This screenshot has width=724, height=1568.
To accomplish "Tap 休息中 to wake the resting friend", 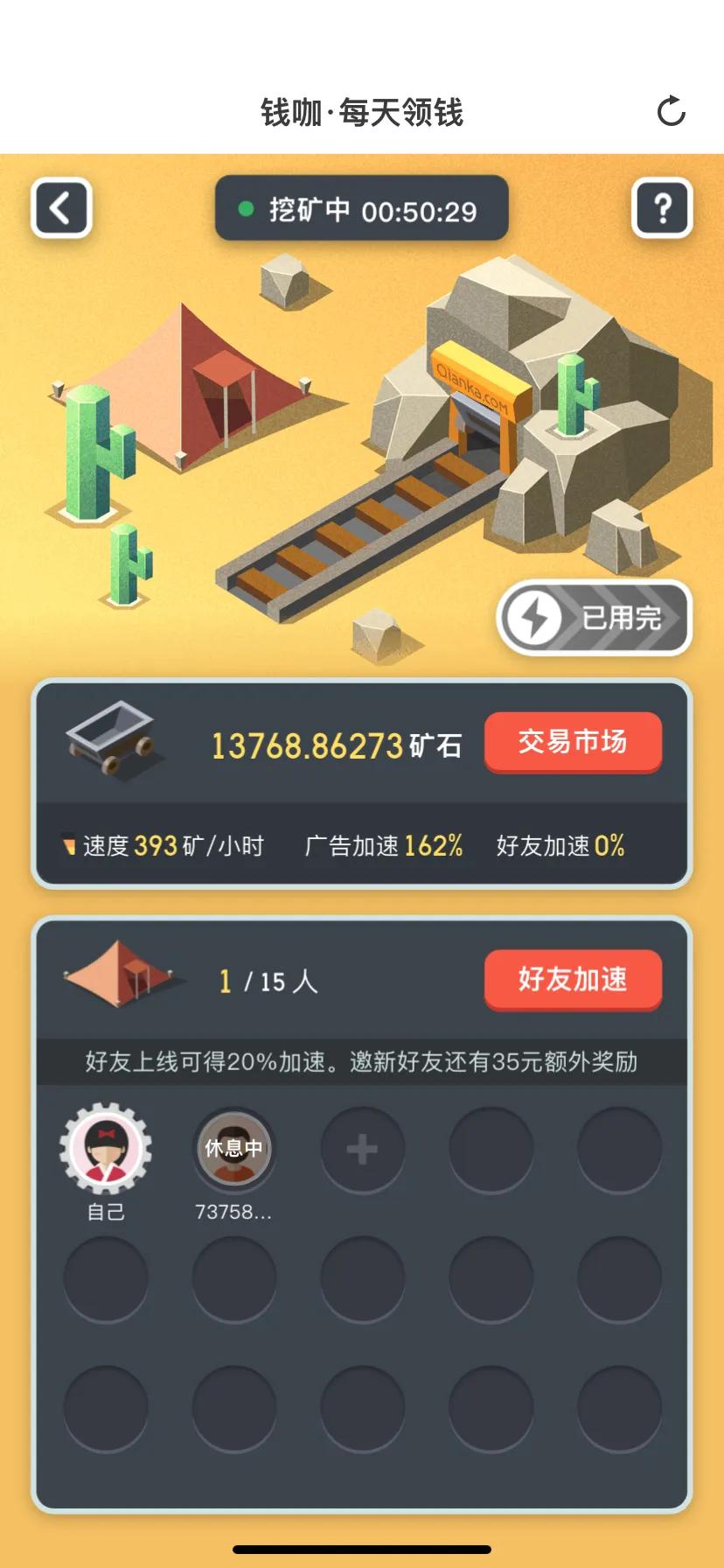I will point(233,1148).
